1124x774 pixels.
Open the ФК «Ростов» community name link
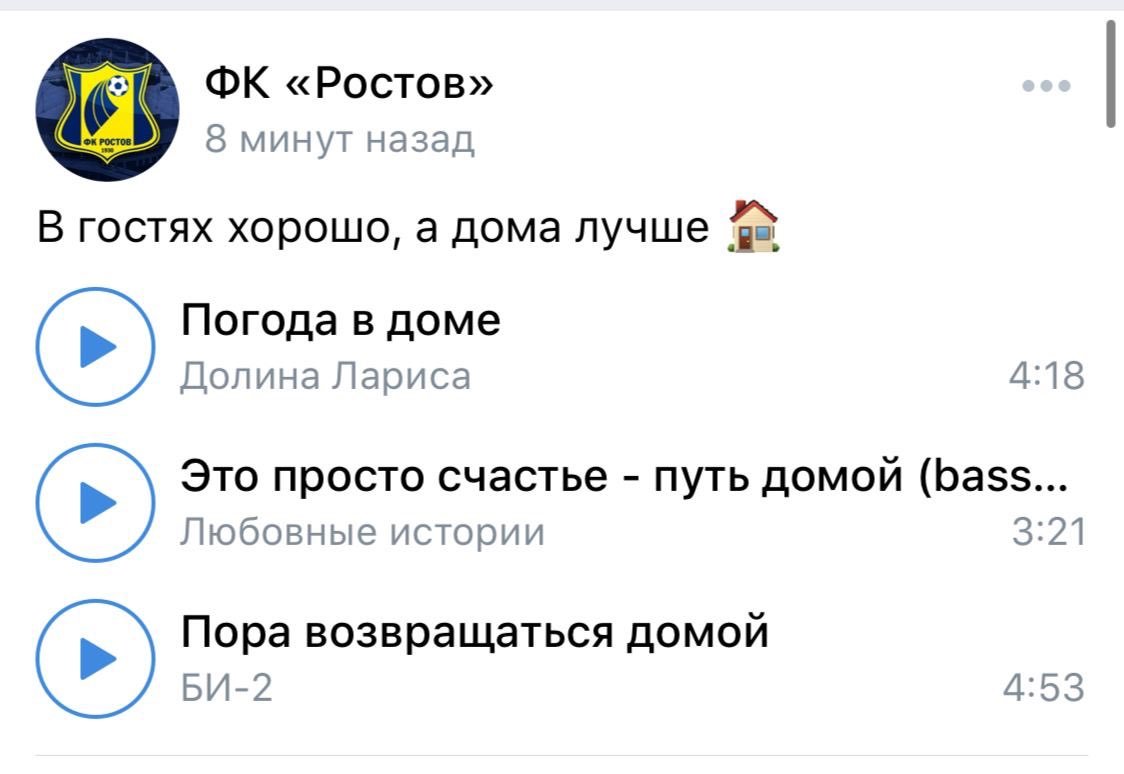(x=349, y=87)
